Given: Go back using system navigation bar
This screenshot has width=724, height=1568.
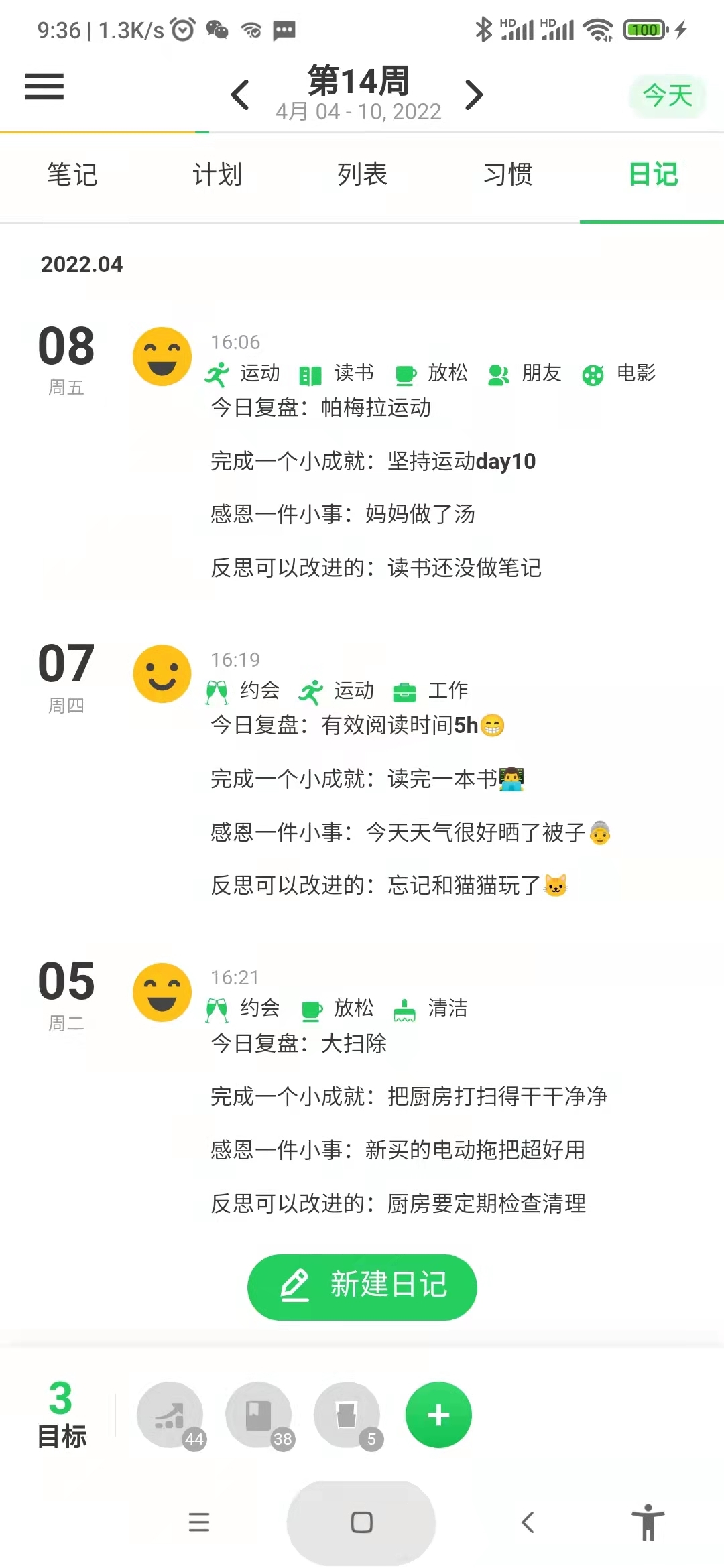Looking at the screenshot, I should (x=528, y=1522).
